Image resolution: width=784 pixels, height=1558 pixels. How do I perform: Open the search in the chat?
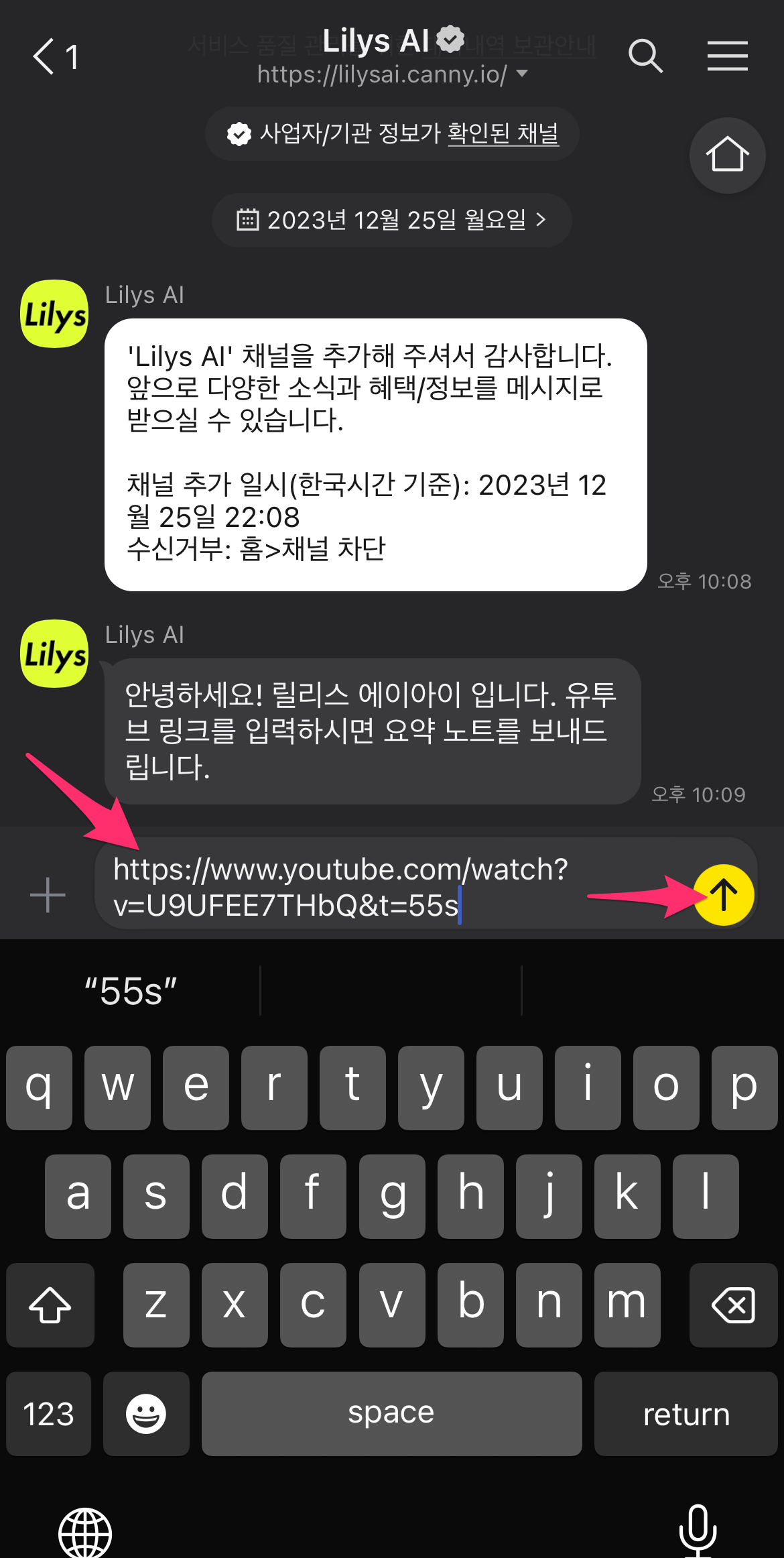[x=645, y=57]
